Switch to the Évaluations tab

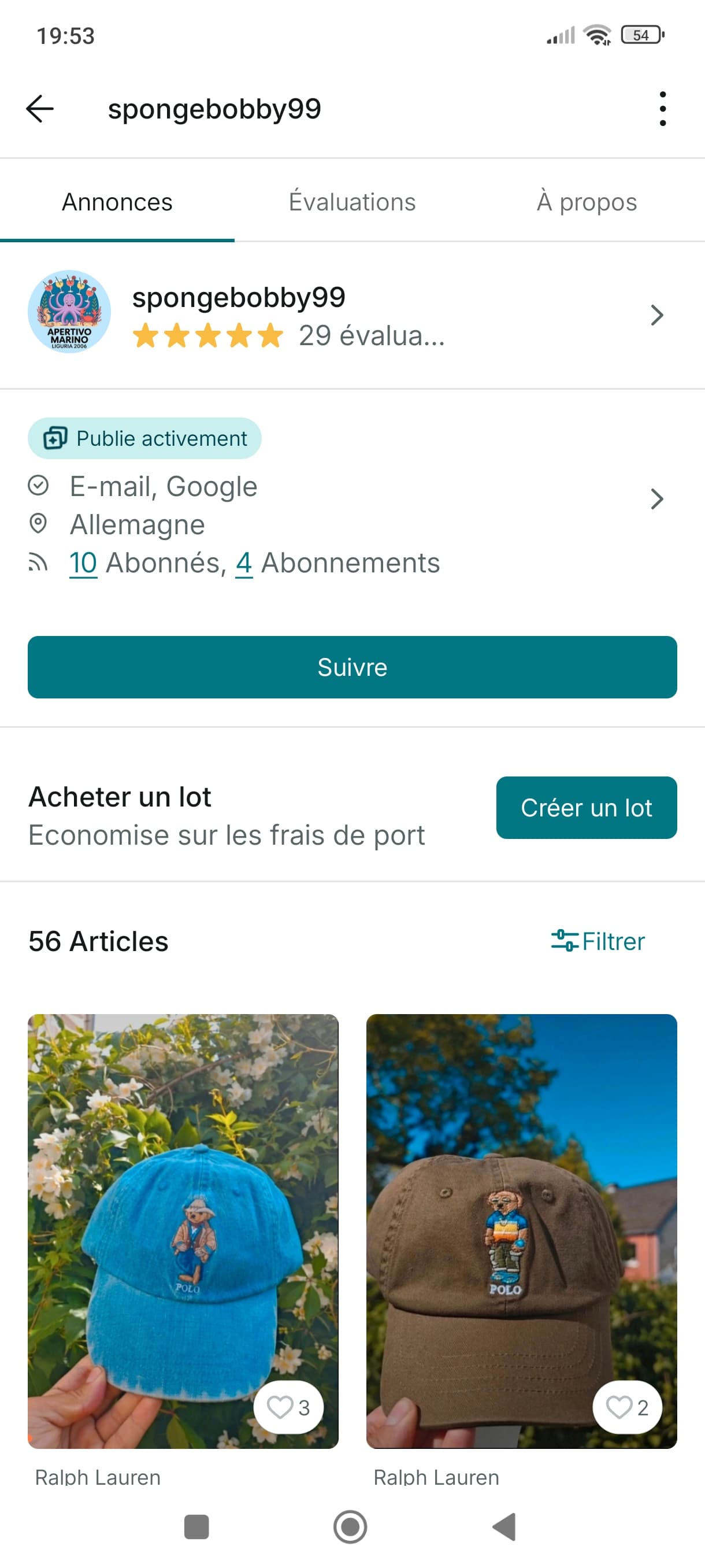pos(351,202)
